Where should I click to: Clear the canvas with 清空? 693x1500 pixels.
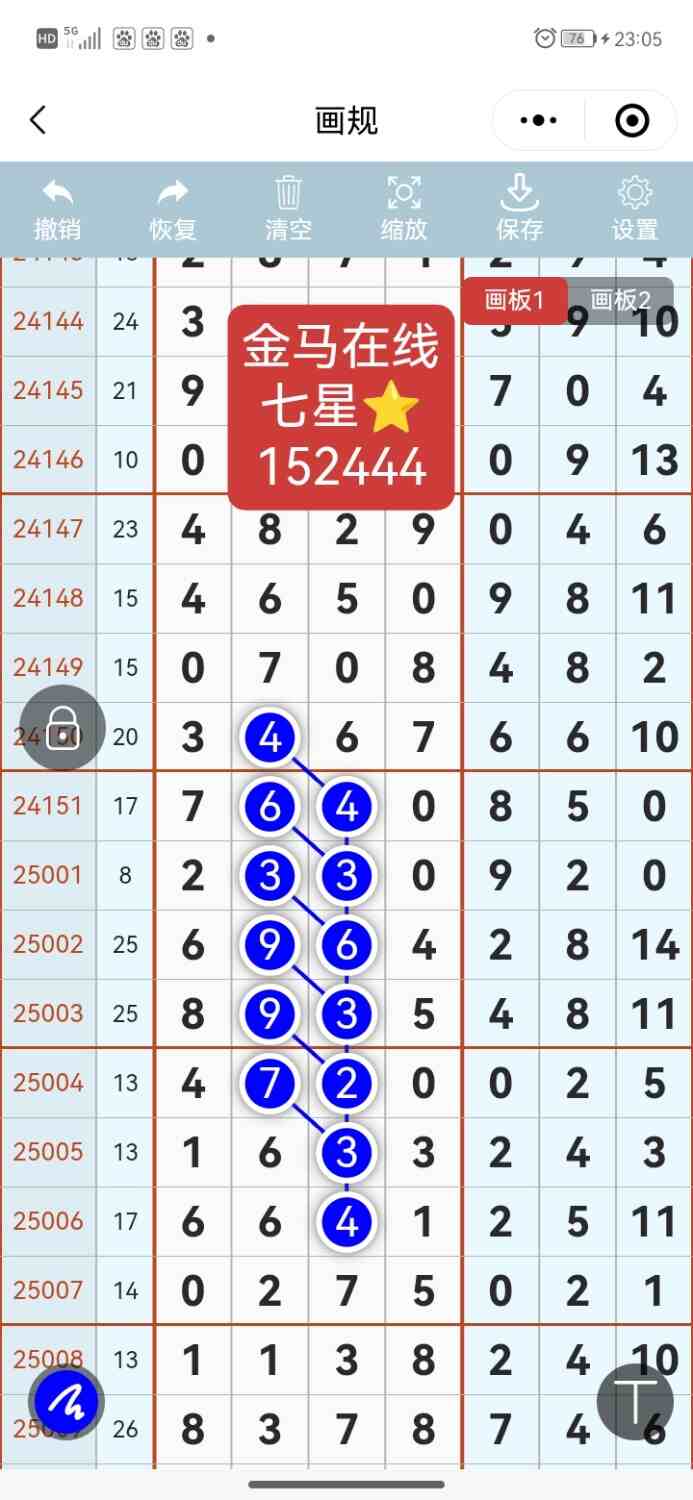[288, 208]
